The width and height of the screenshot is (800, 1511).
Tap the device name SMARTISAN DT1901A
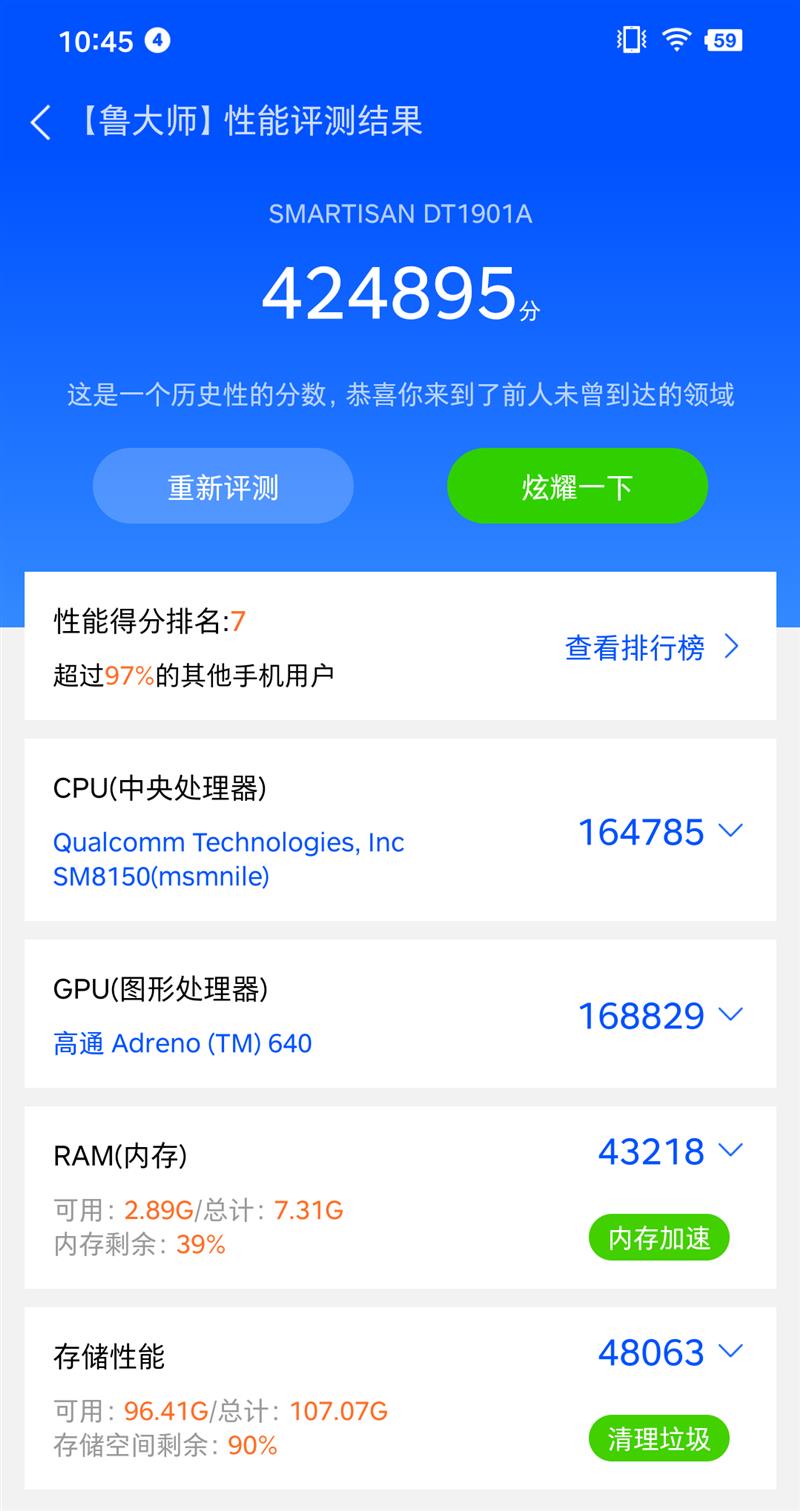(x=399, y=214)
